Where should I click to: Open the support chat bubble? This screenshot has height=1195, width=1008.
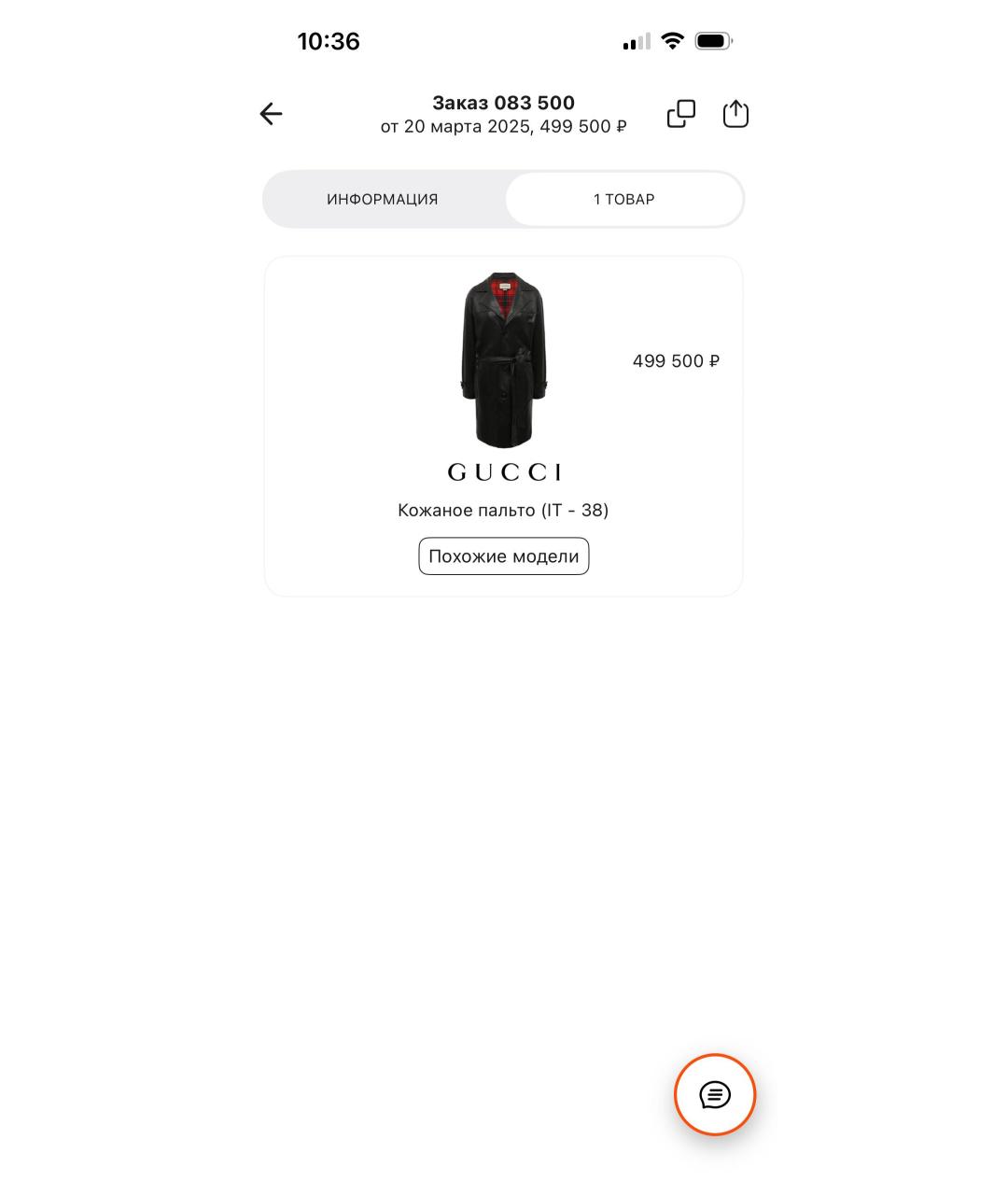(715, 1094)
